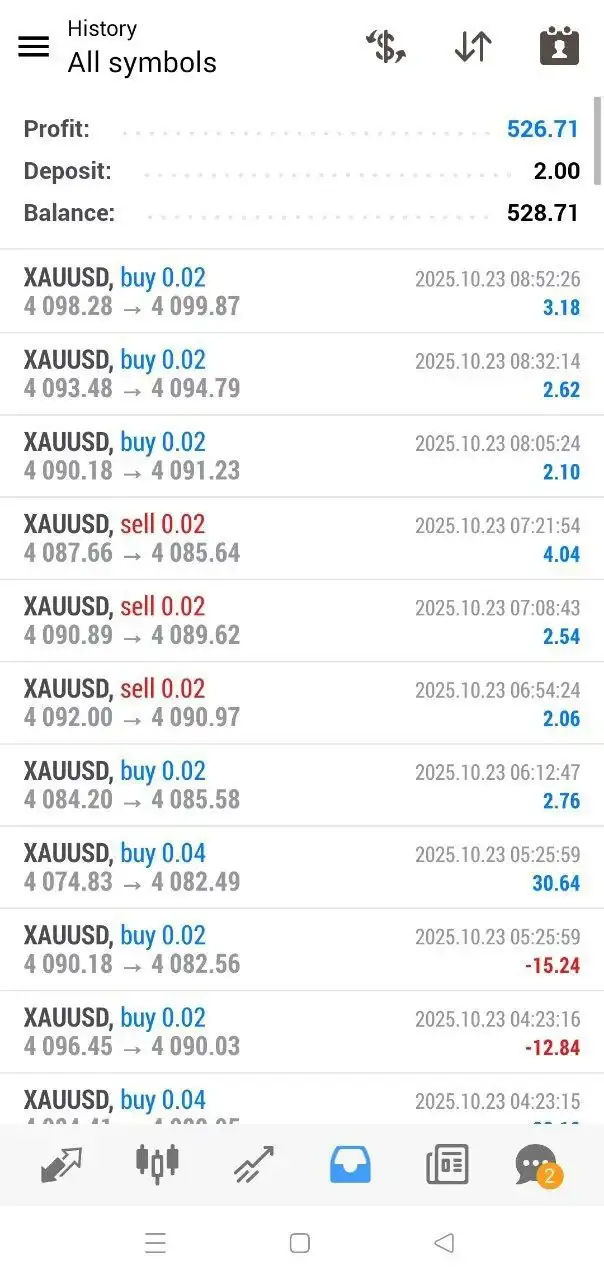Expand the XAUUSD buy with -15.24 loss
604x1280 pixels.
pyautogui.click(x=300, y=950)
